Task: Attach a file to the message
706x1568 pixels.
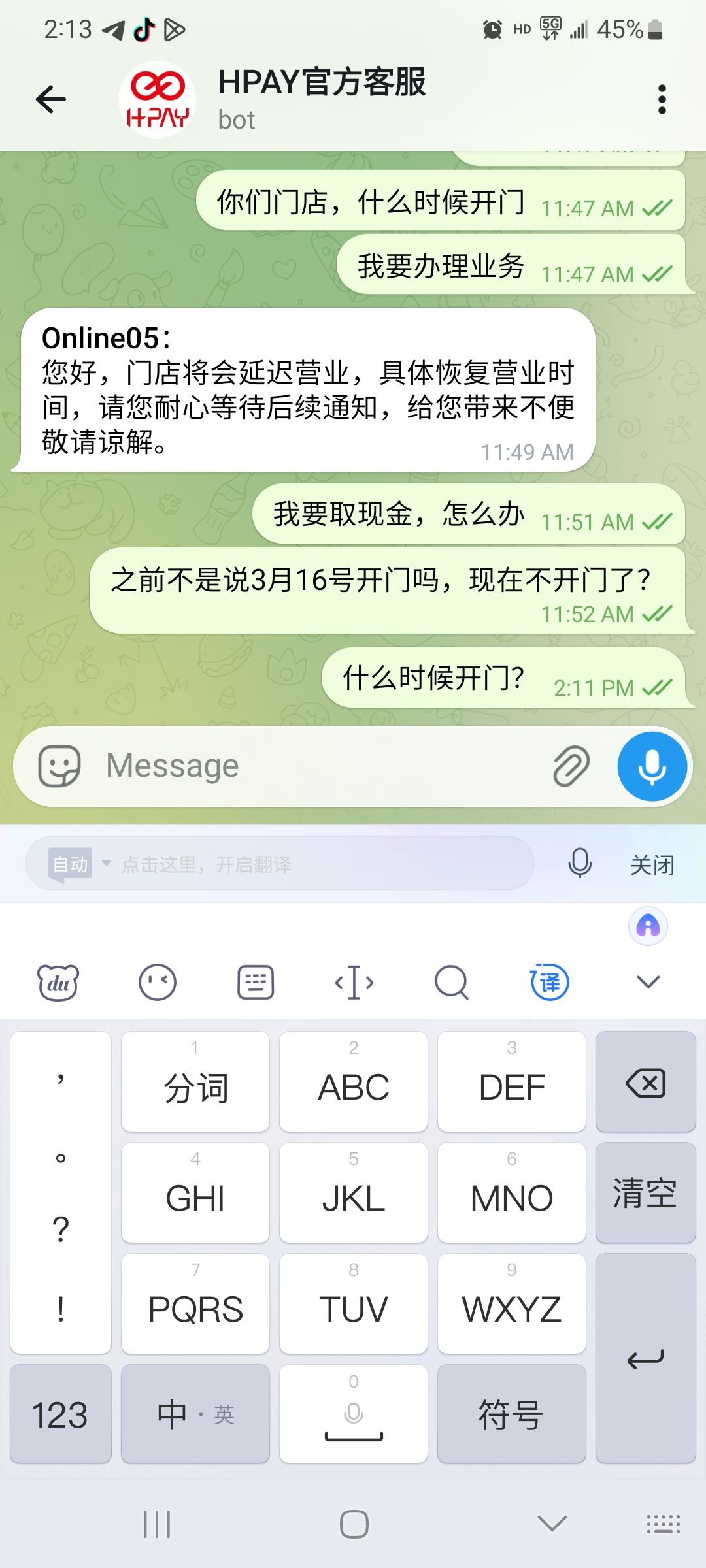Action: coord(571,766)
